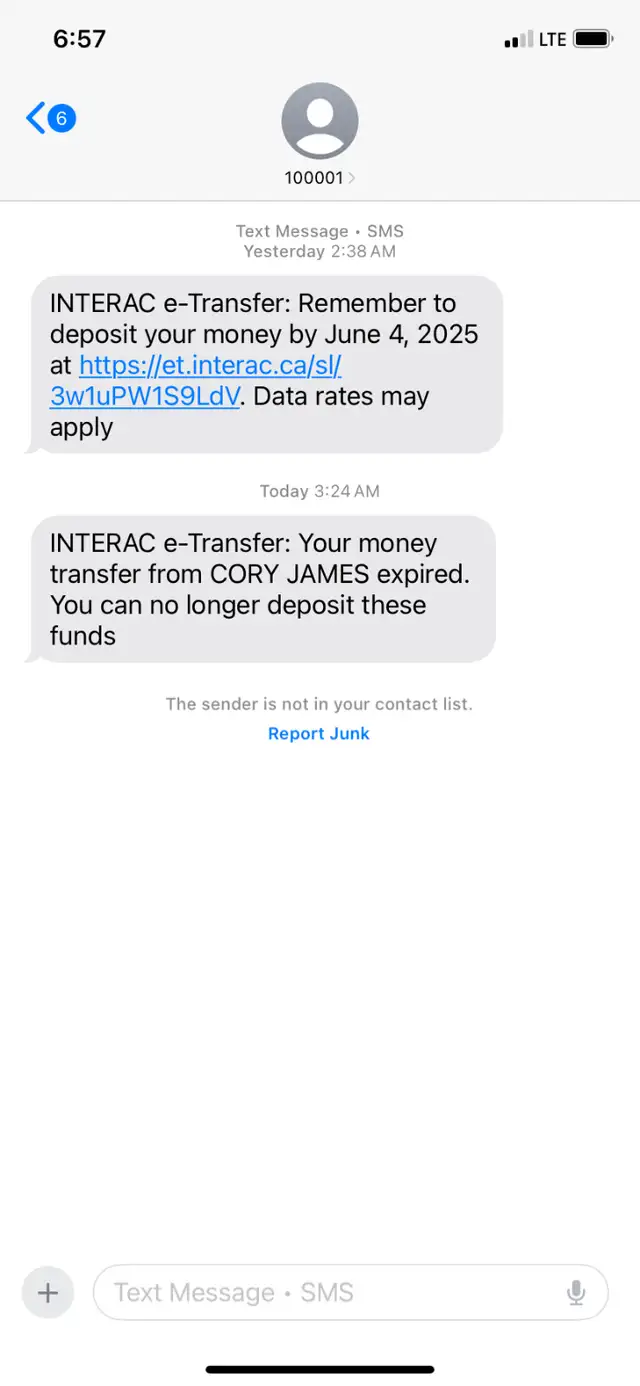The image size is (640, 1386).
Task: Open the et.interac.ca deposit link
Action: click(x=196, y=380)
